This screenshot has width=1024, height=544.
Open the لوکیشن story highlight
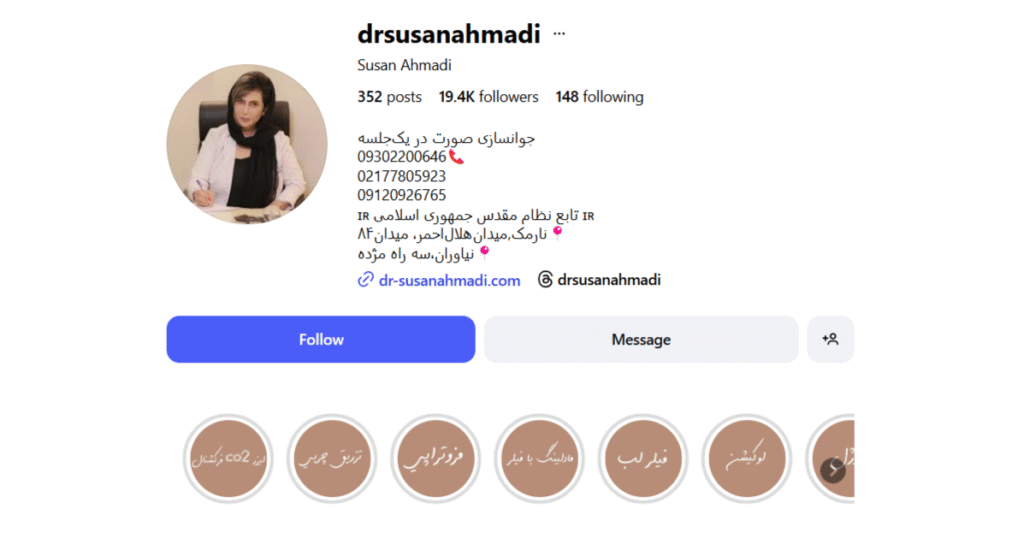click(x=747, y=459)
